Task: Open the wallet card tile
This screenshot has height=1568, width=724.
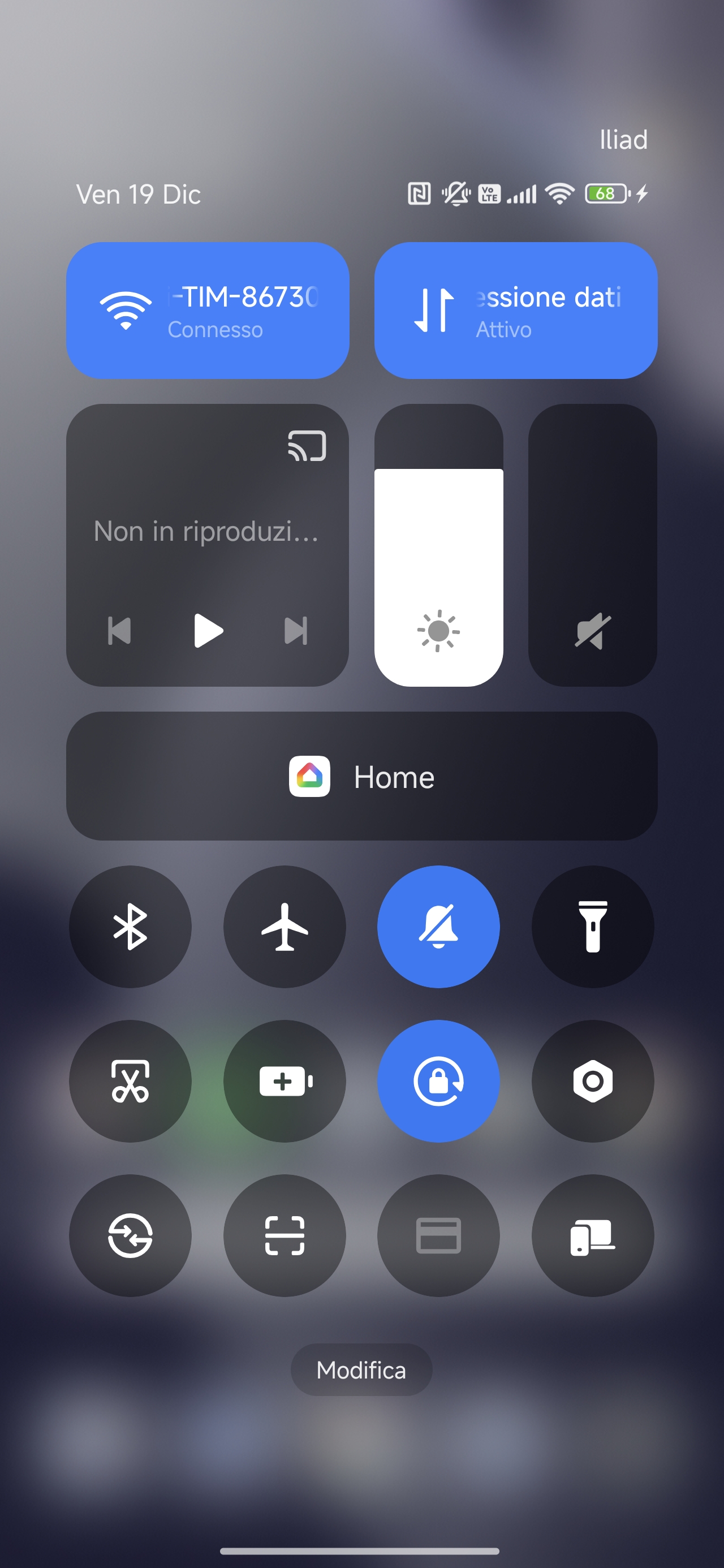Action: click(438, 1235)
